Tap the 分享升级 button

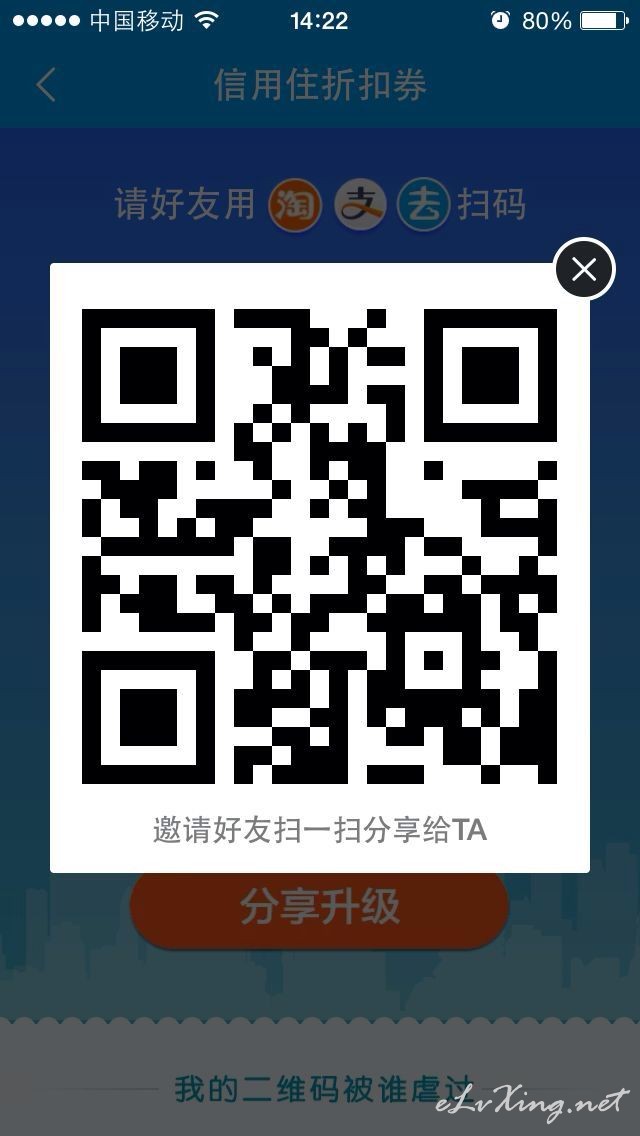pyautogui.click(x=320, y=909)
